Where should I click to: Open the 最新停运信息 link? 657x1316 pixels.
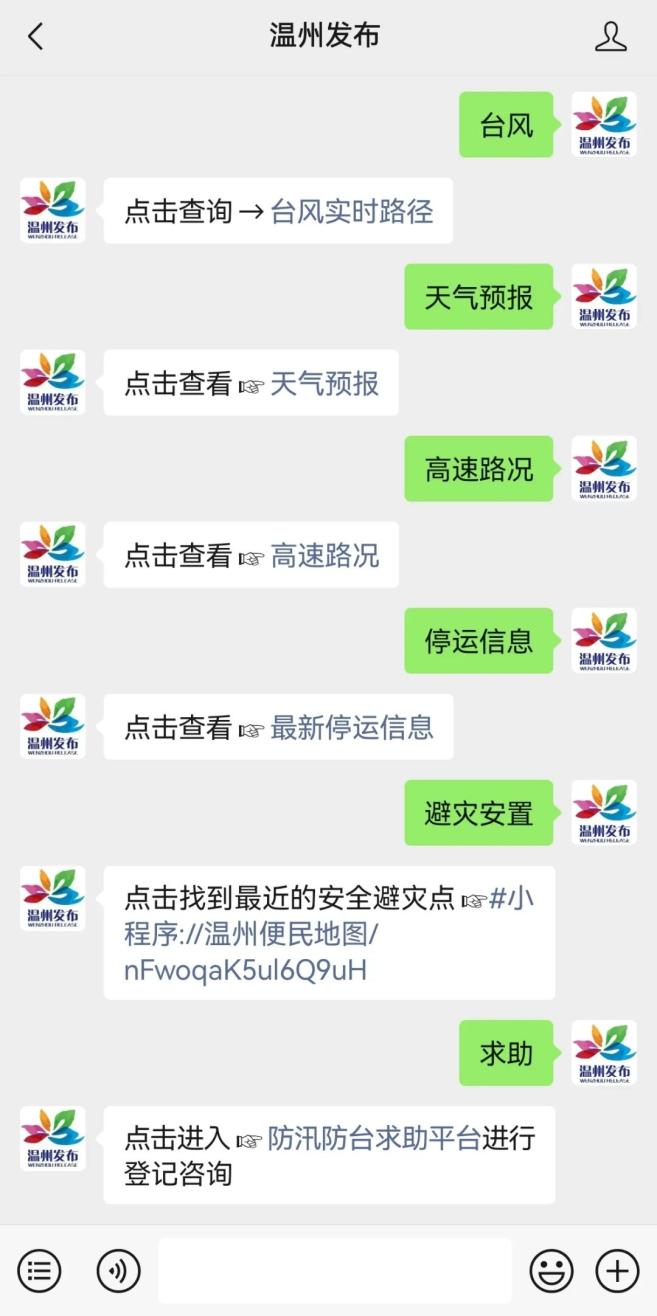click(351, 727)
